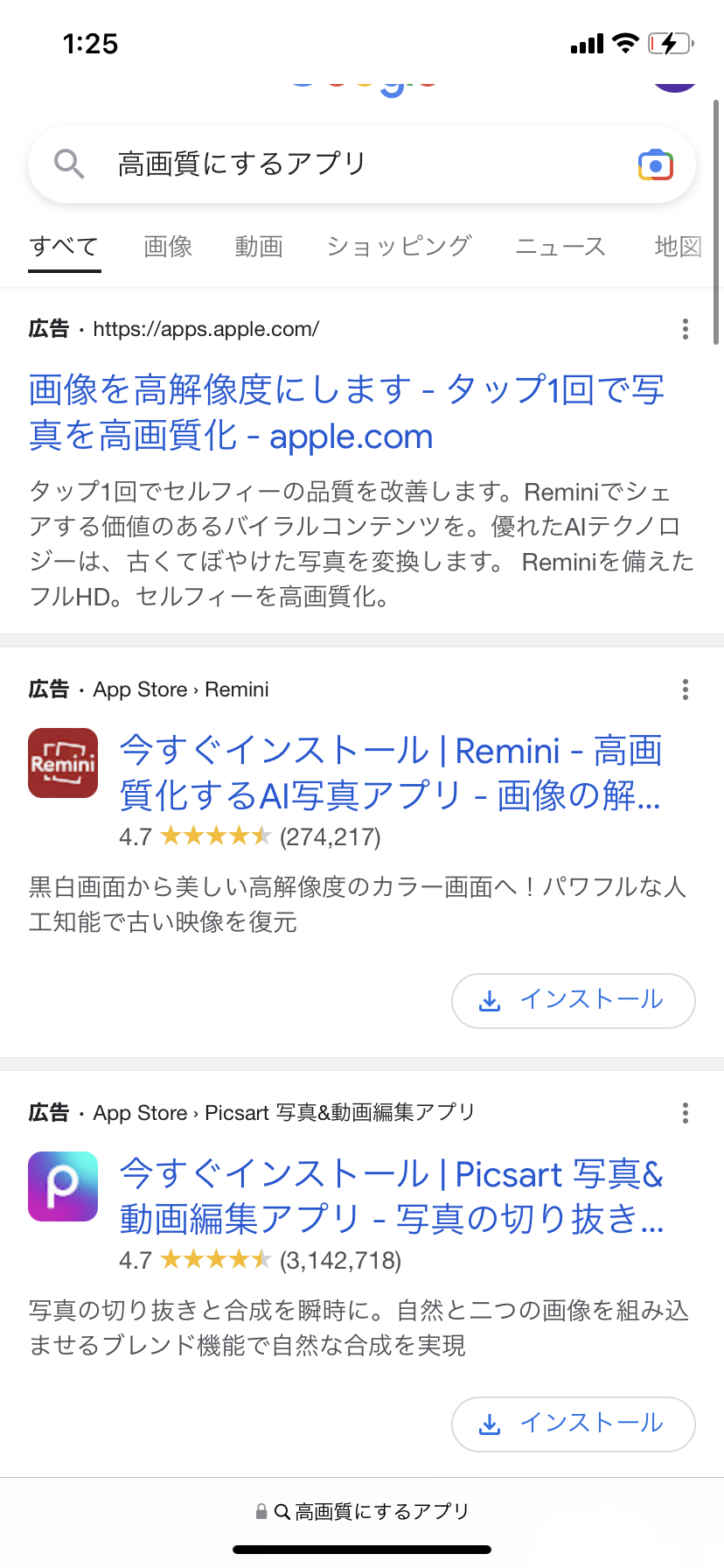Install Picsart via the インストール button
This screenshot has width=724, height=1568.
tap(574, 1424)
